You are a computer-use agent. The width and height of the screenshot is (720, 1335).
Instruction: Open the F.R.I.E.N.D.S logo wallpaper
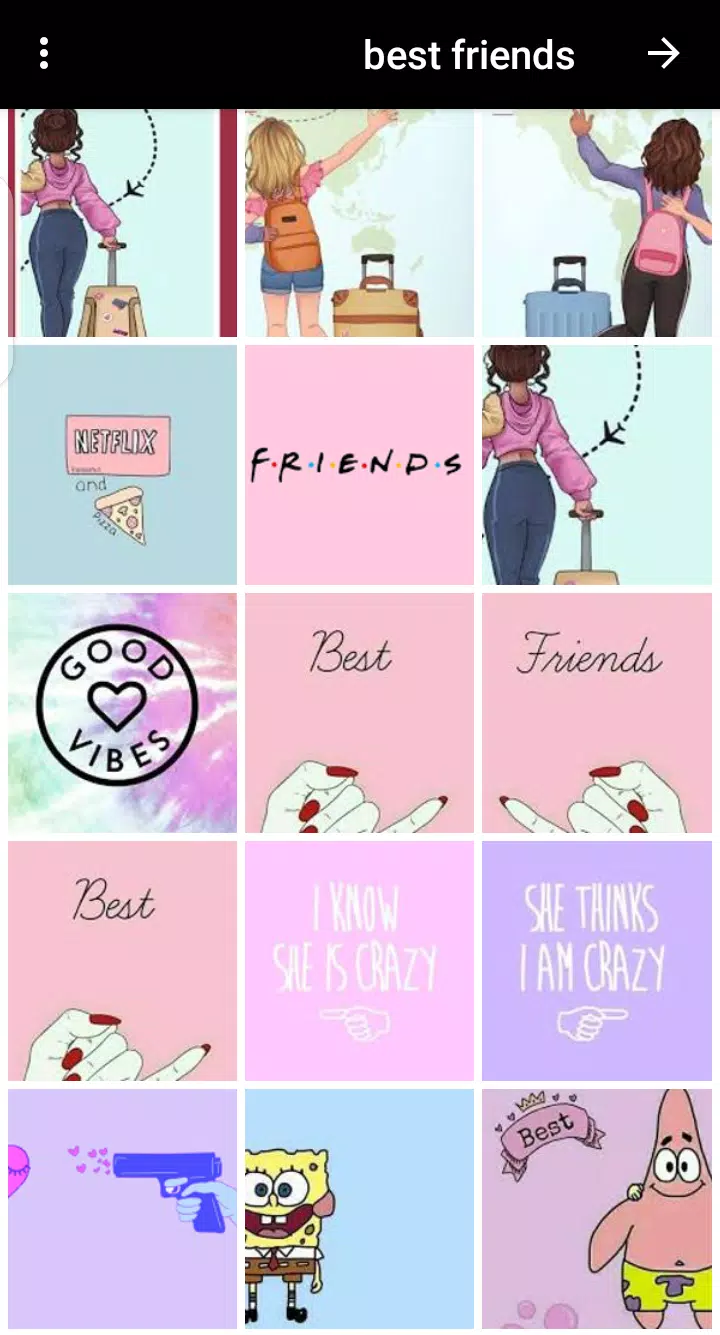coord(359,465)
